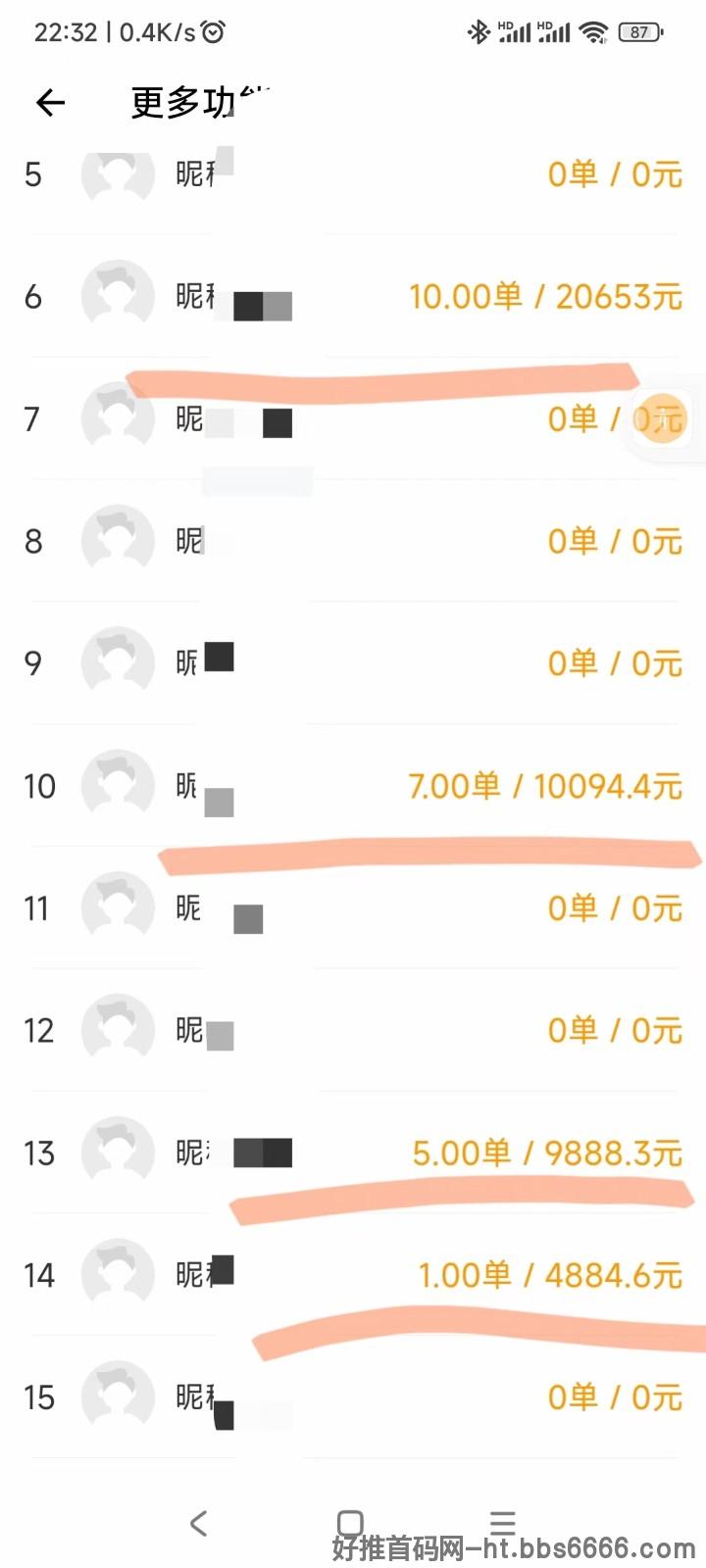
Task: Tap the system back navigation button
Action: (x=199, y=1523)
